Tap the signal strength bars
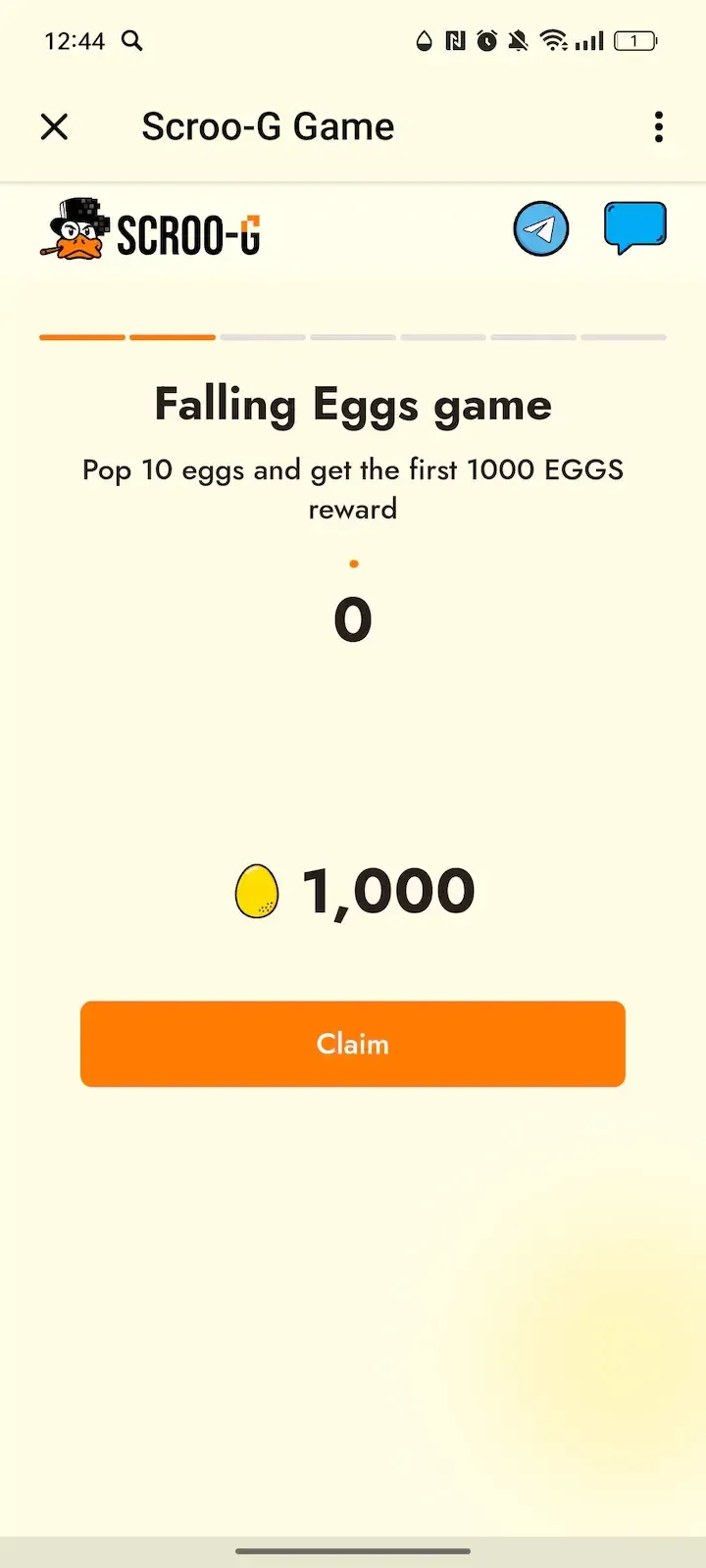 (x=588, y=41)
